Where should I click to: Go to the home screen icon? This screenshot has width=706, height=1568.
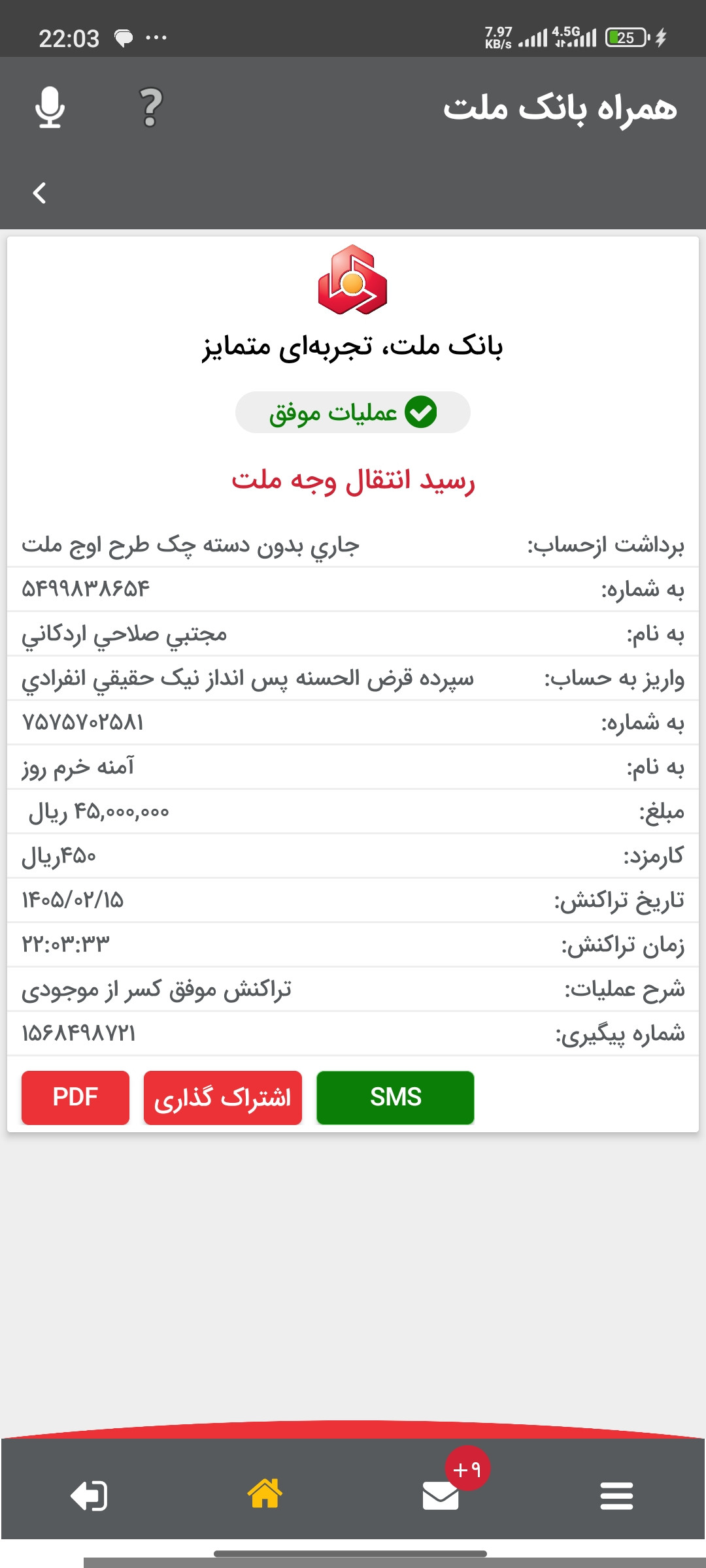click(265, 1494)
